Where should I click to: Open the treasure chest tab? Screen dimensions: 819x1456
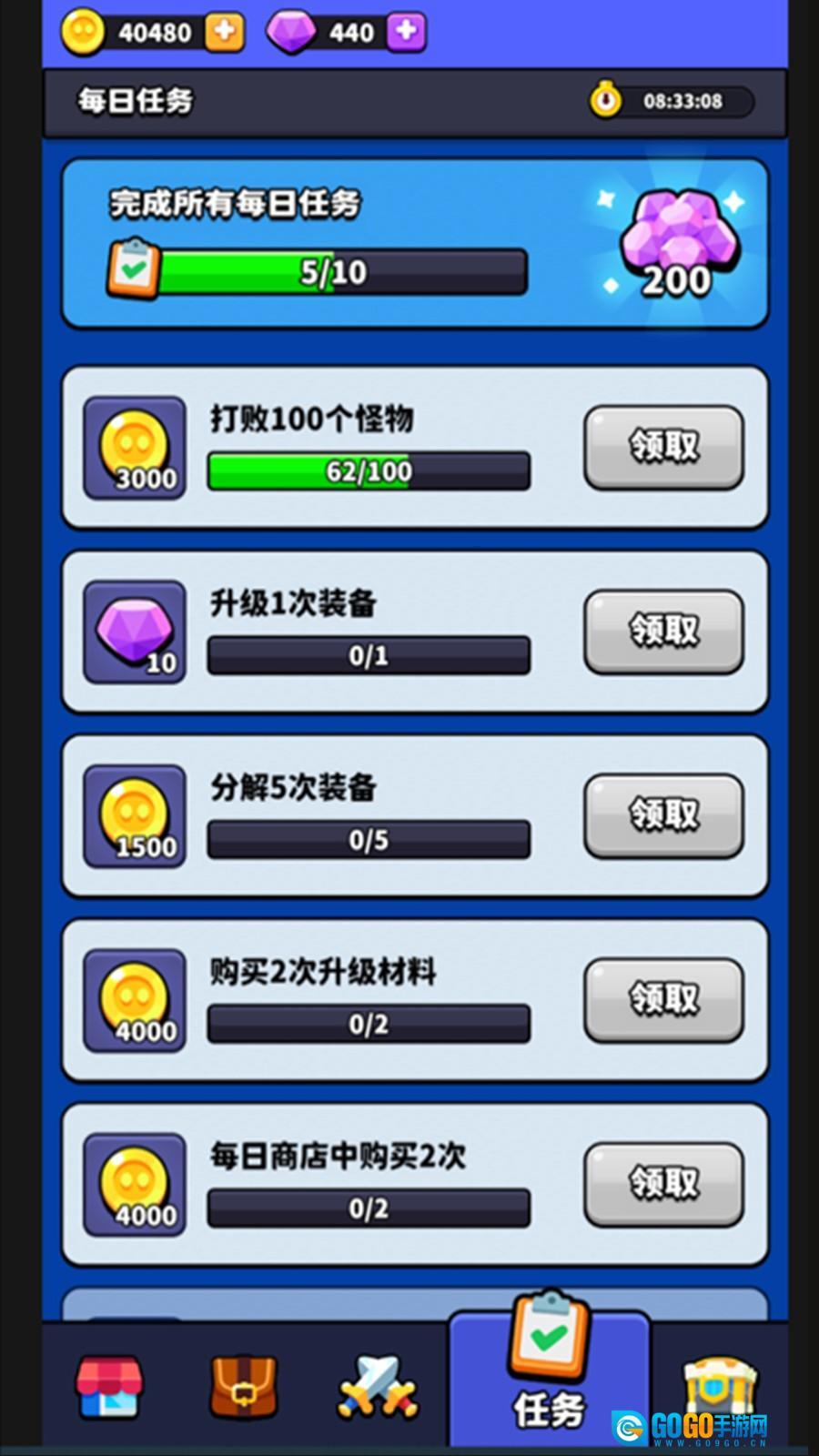pos(719,1387)
